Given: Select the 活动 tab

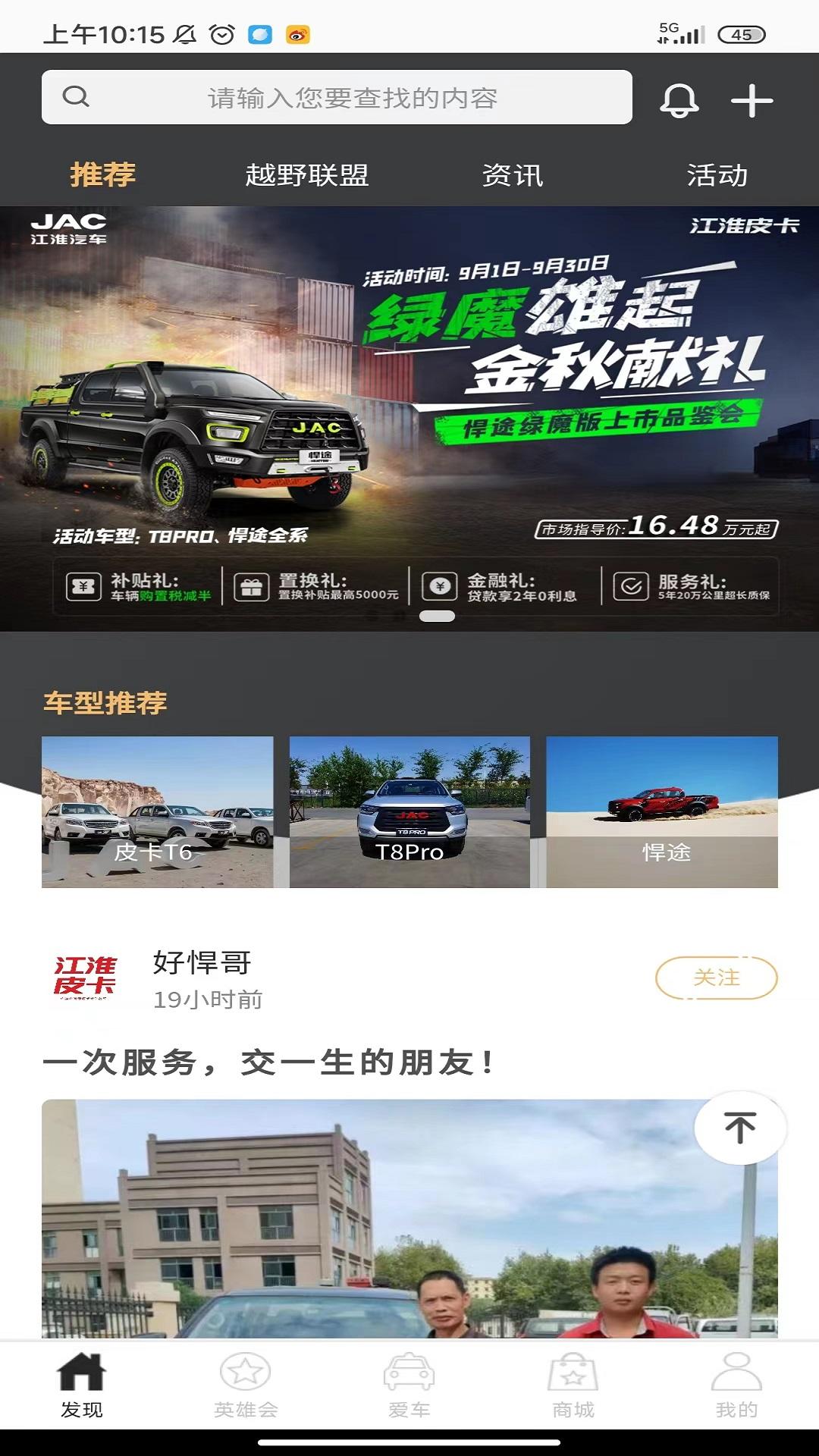Looking at the screenshot, I should [x=717, y=174].
